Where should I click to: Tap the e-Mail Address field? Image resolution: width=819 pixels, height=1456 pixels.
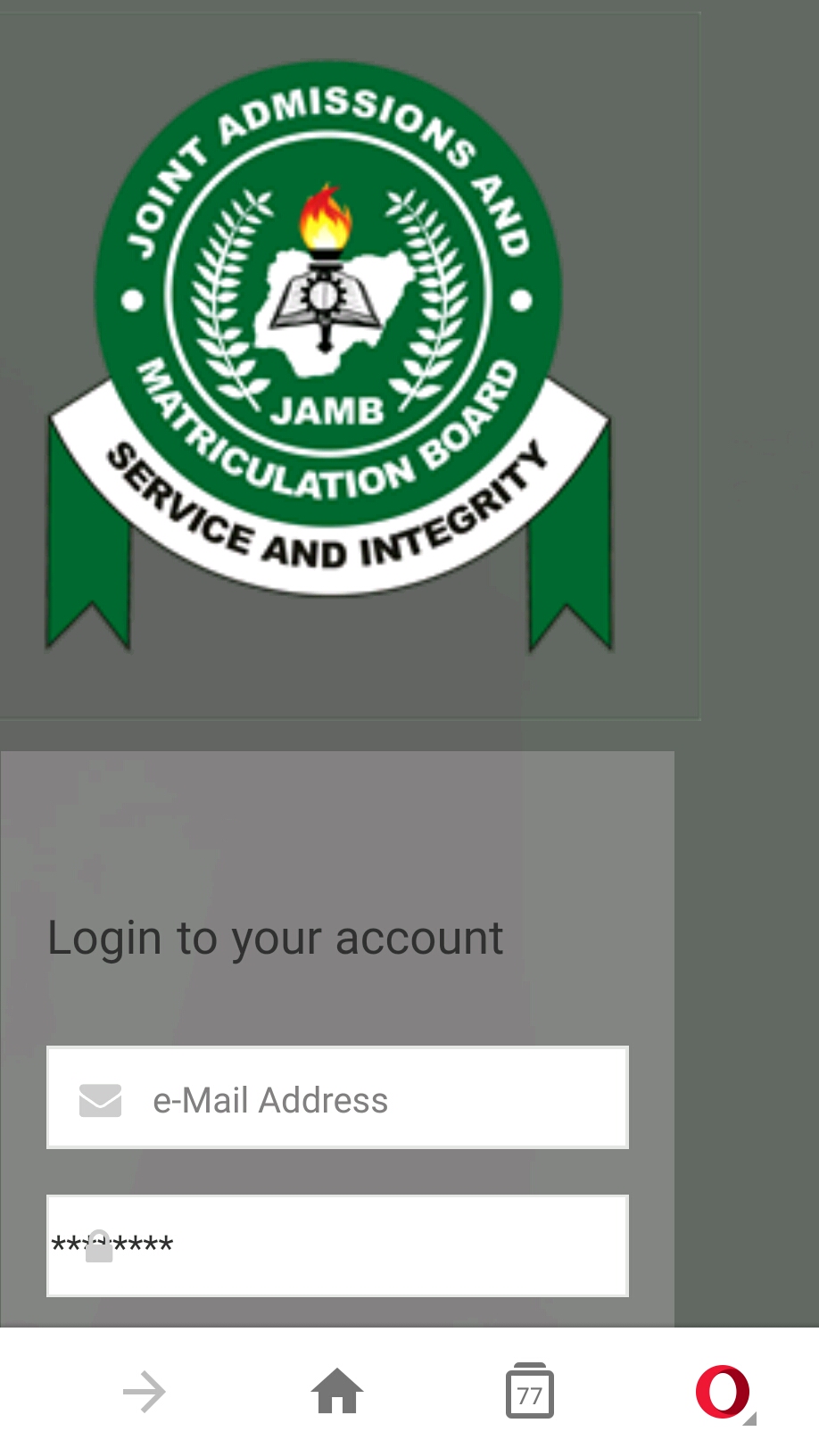[x=337, y=1097]
